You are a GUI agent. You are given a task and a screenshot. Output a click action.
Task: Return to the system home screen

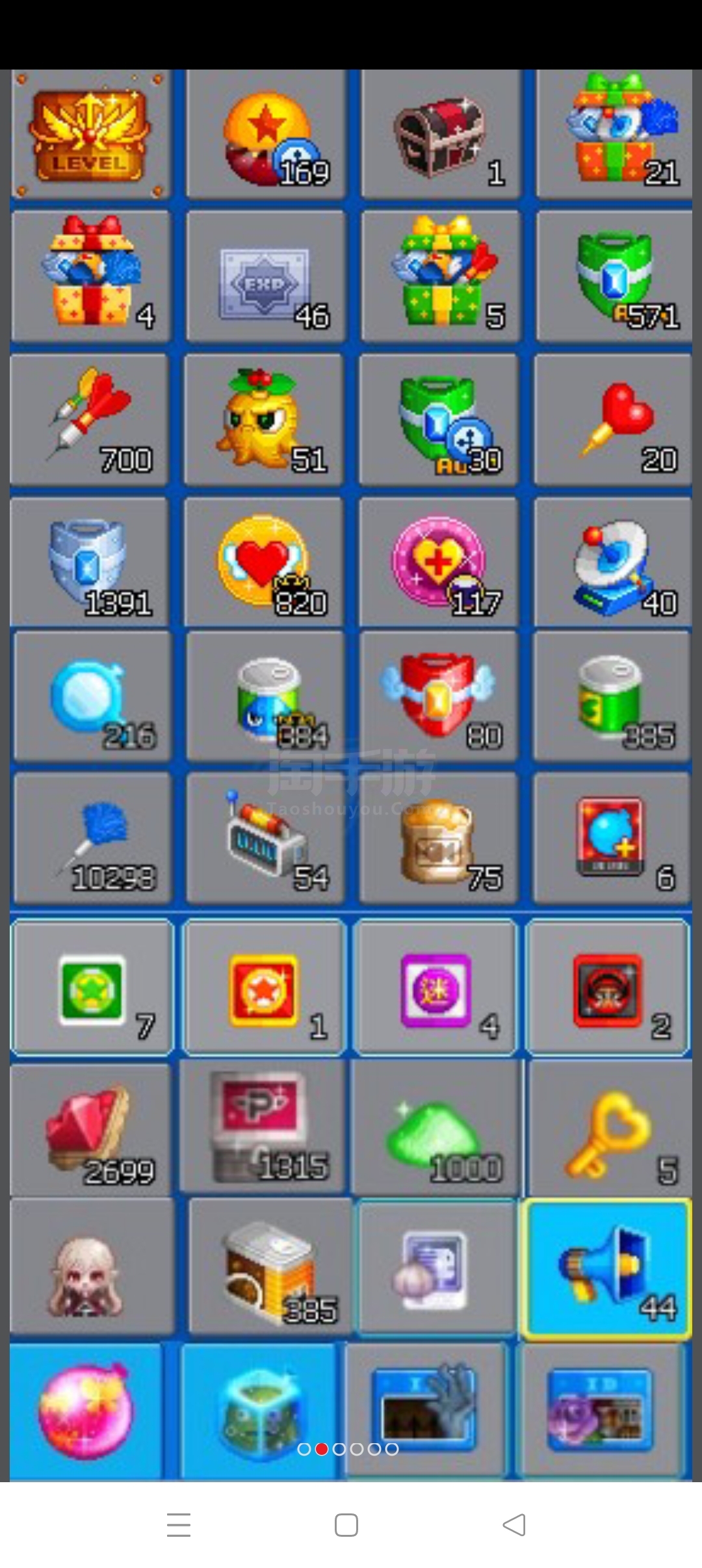[x=346, y=1525]
